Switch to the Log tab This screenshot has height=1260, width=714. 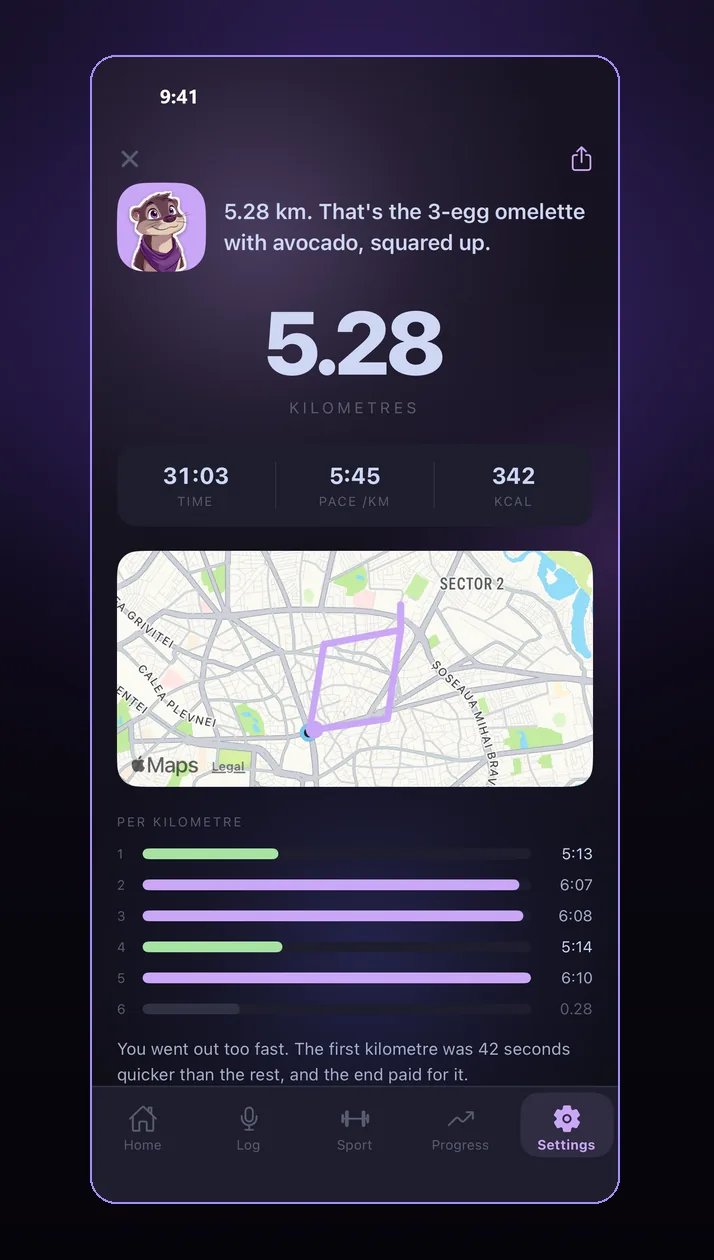[249, 1128]
